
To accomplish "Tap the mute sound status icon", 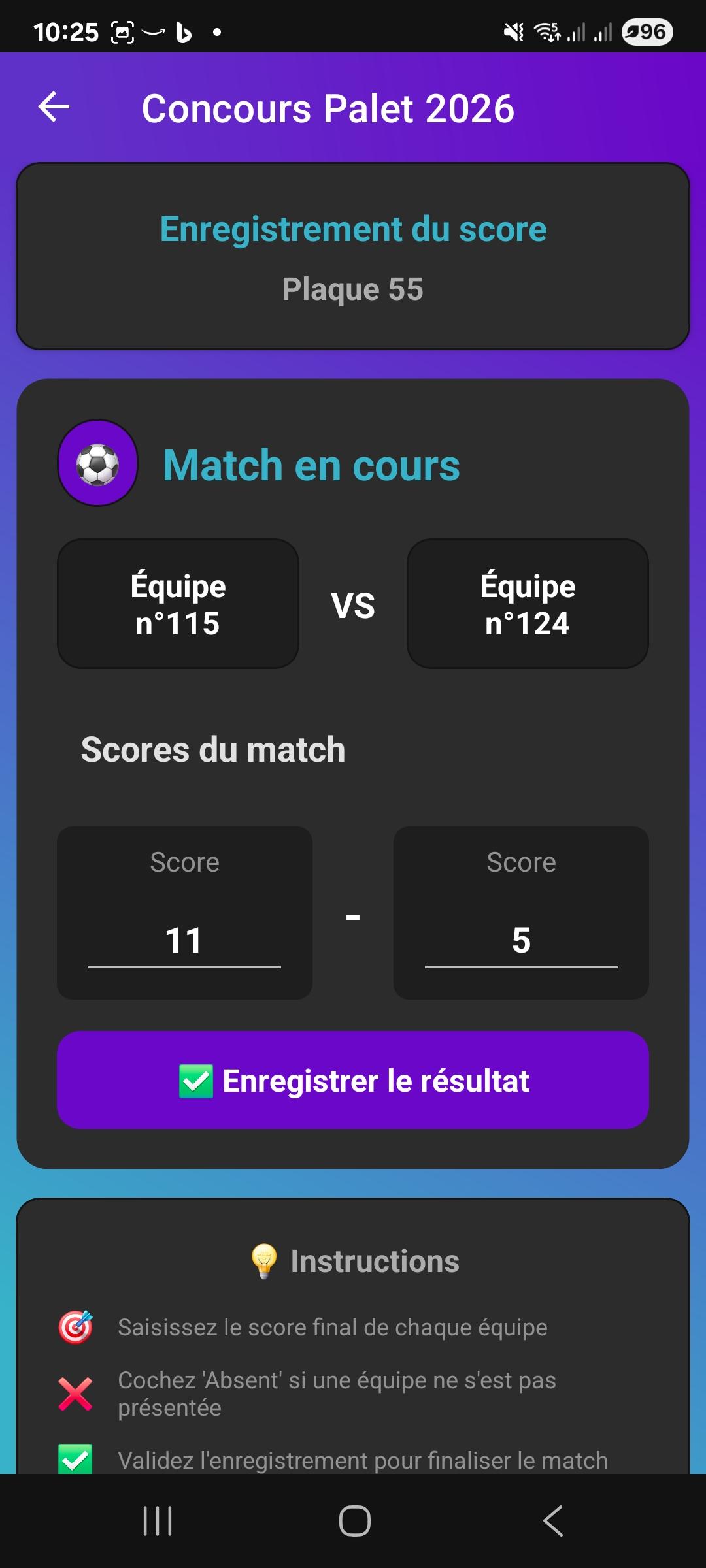I will pos(514,29).
